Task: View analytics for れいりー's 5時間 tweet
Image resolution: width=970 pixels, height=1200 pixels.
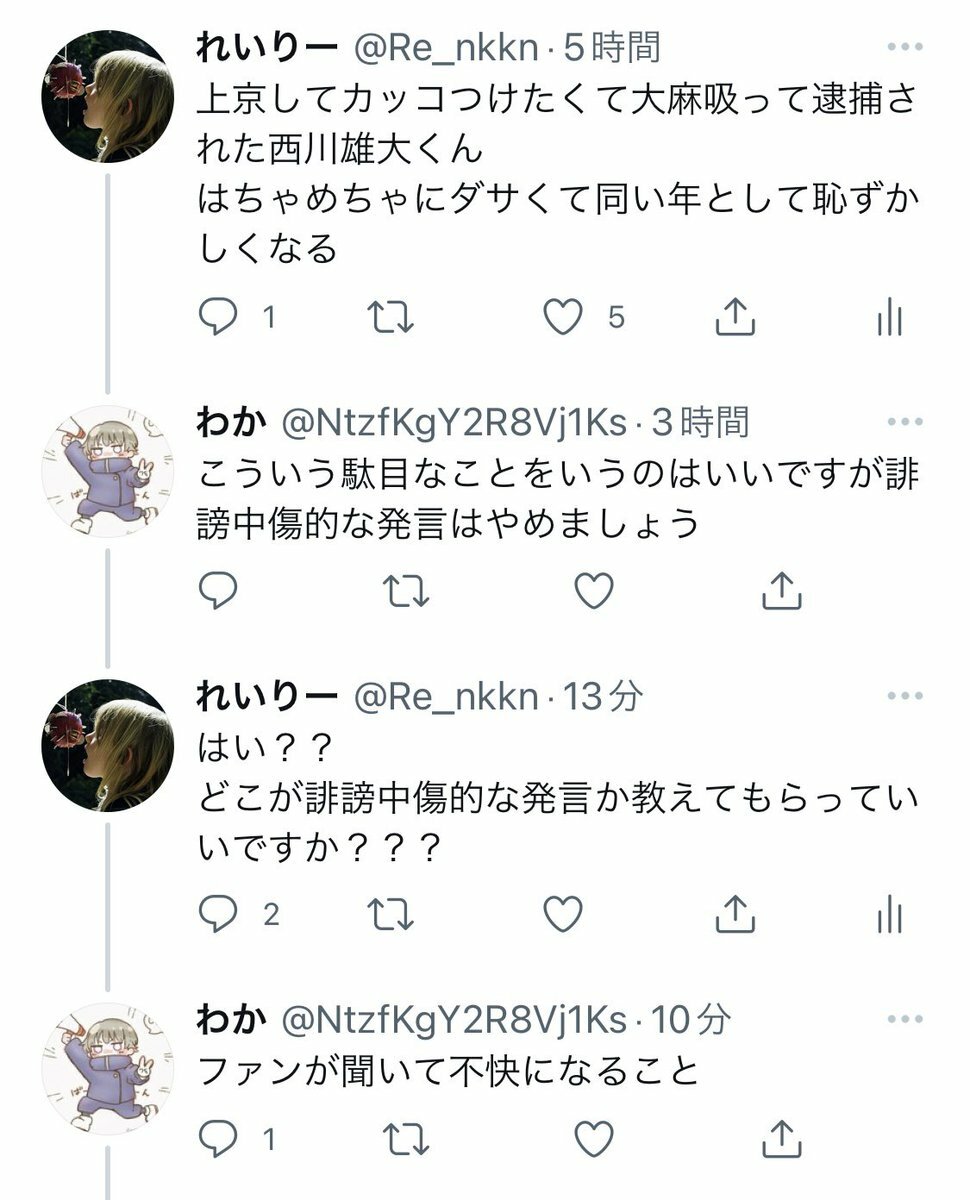Action: pyautogui.click(x=889, y=318)
